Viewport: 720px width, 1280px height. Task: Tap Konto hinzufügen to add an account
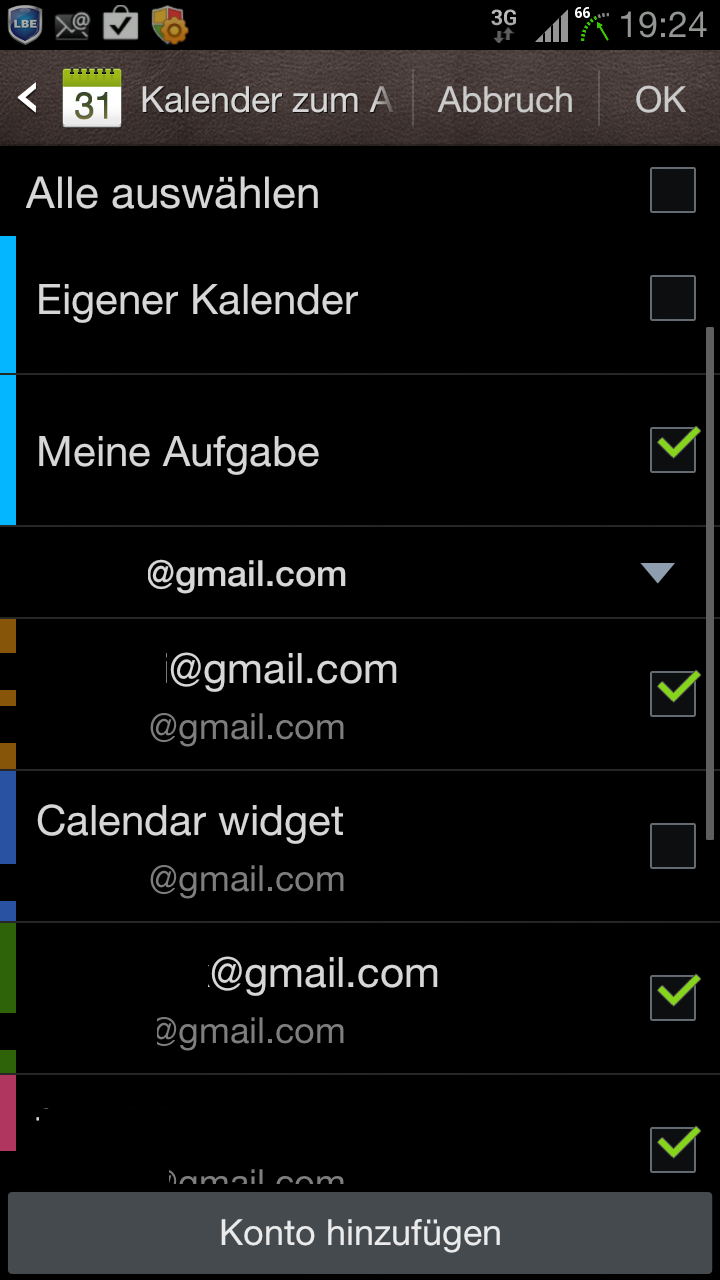coord(360,1232)
